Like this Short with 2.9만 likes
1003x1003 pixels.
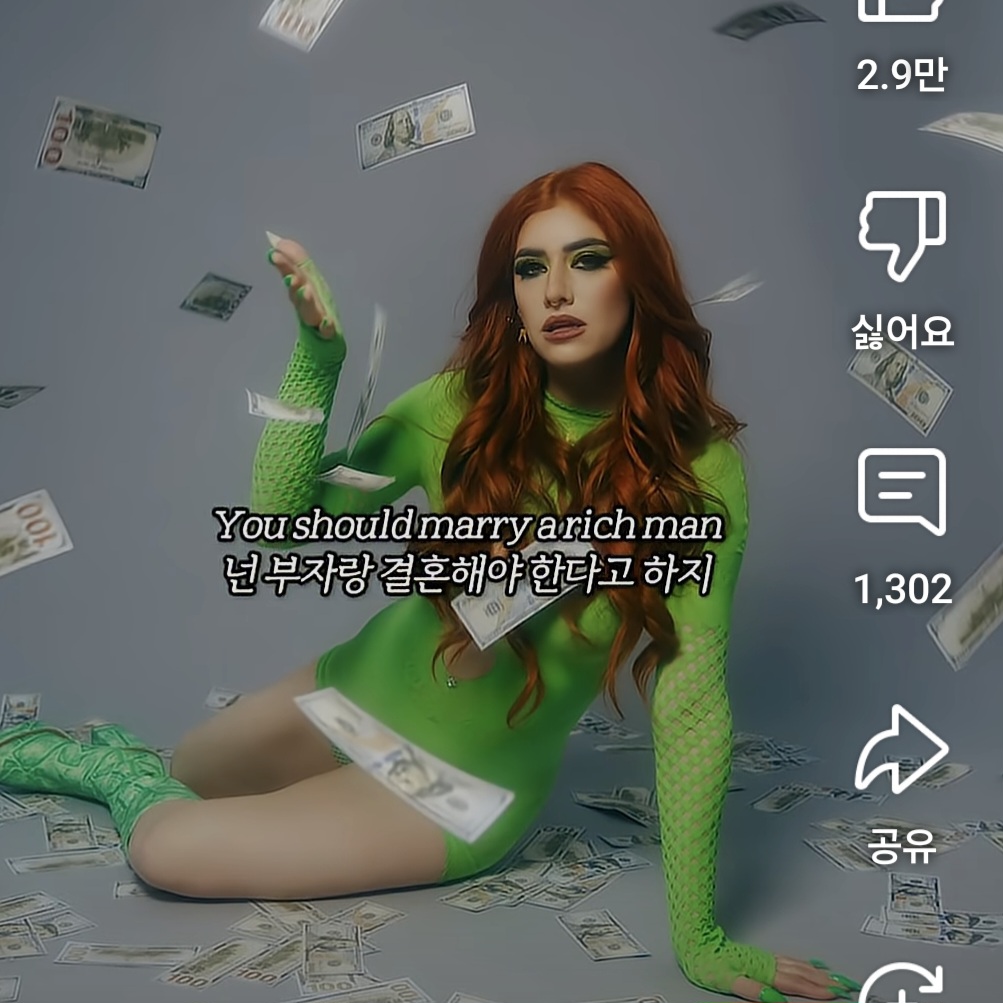click(x=901, y=12)
